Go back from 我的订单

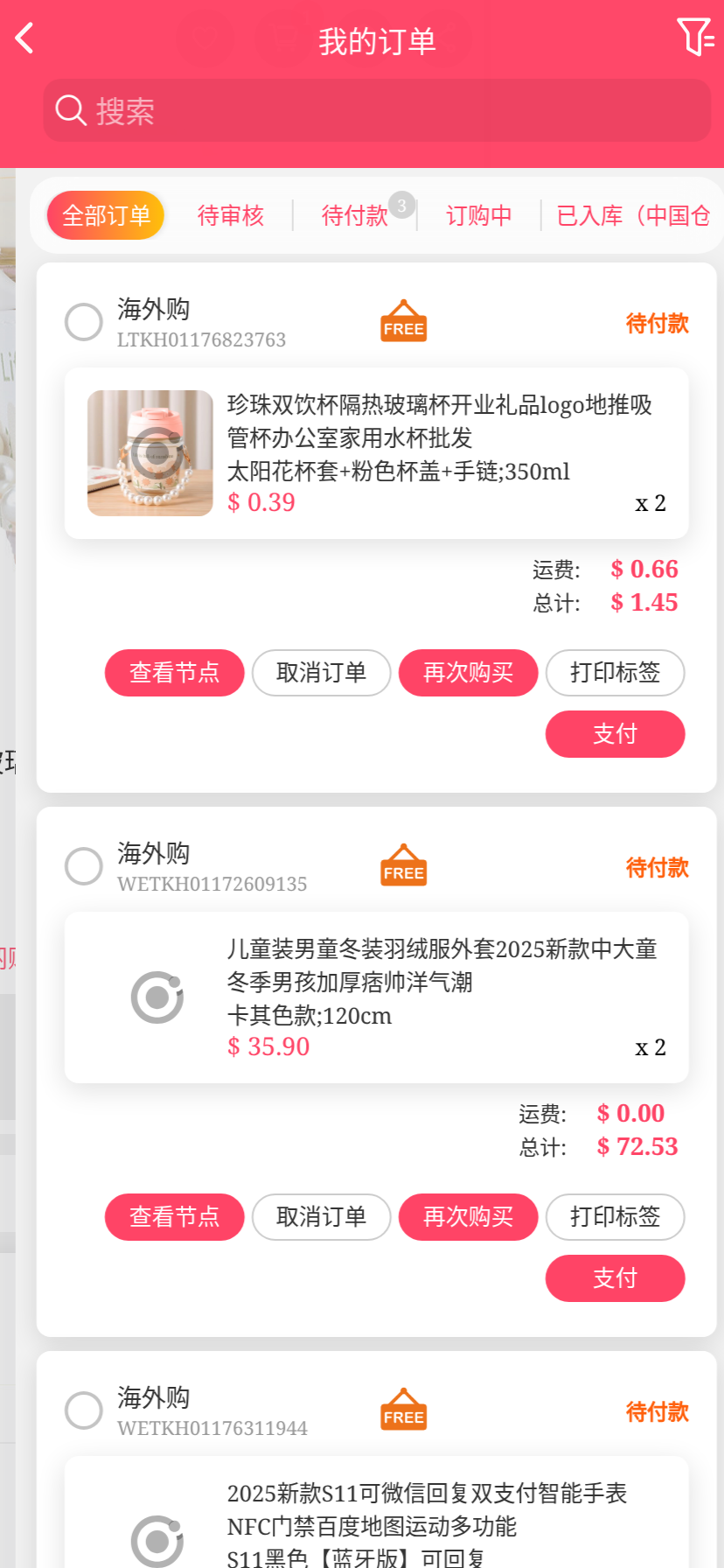(25, 38)
